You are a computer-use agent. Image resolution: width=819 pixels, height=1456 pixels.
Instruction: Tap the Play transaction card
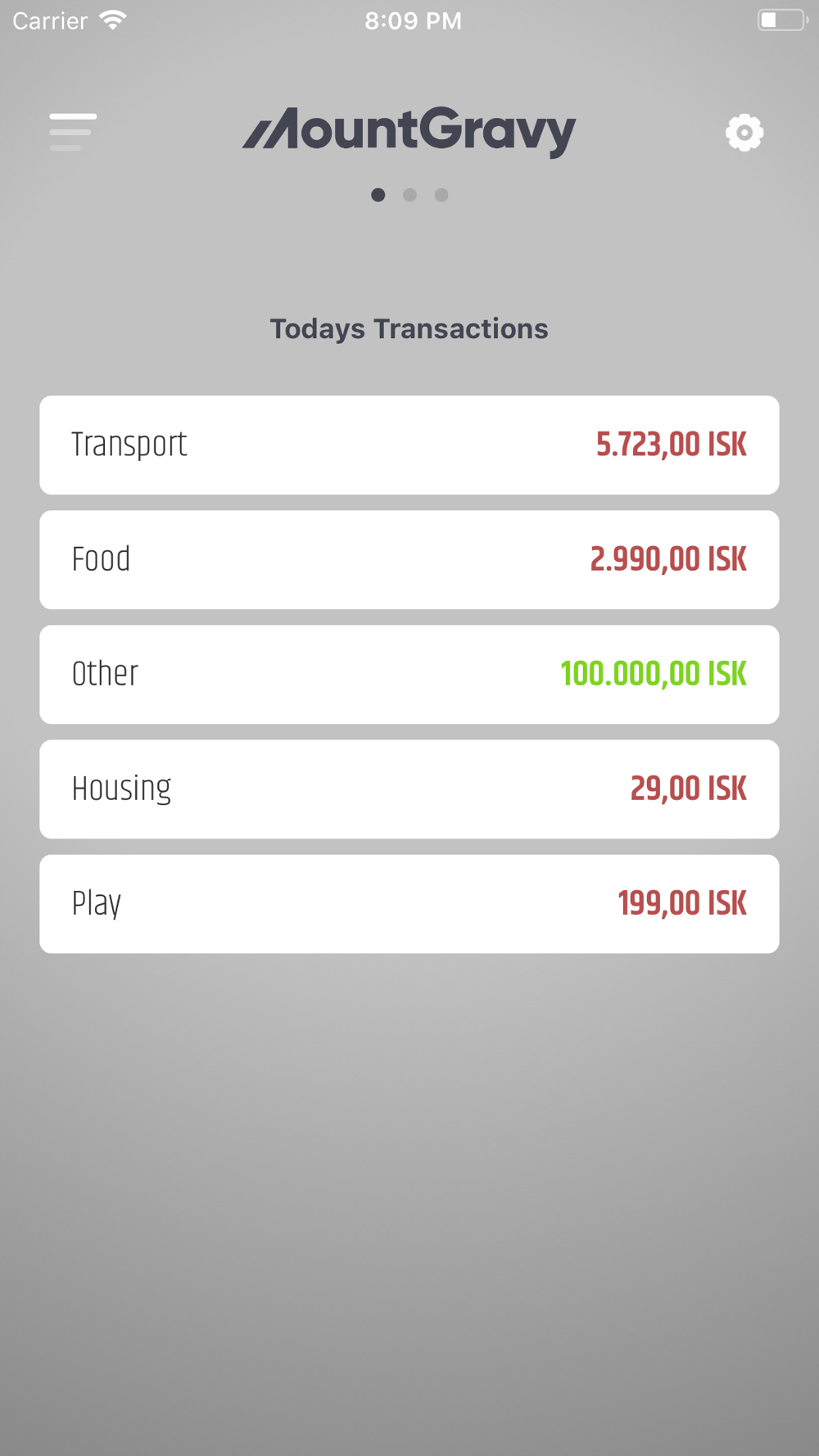[409, 903]
